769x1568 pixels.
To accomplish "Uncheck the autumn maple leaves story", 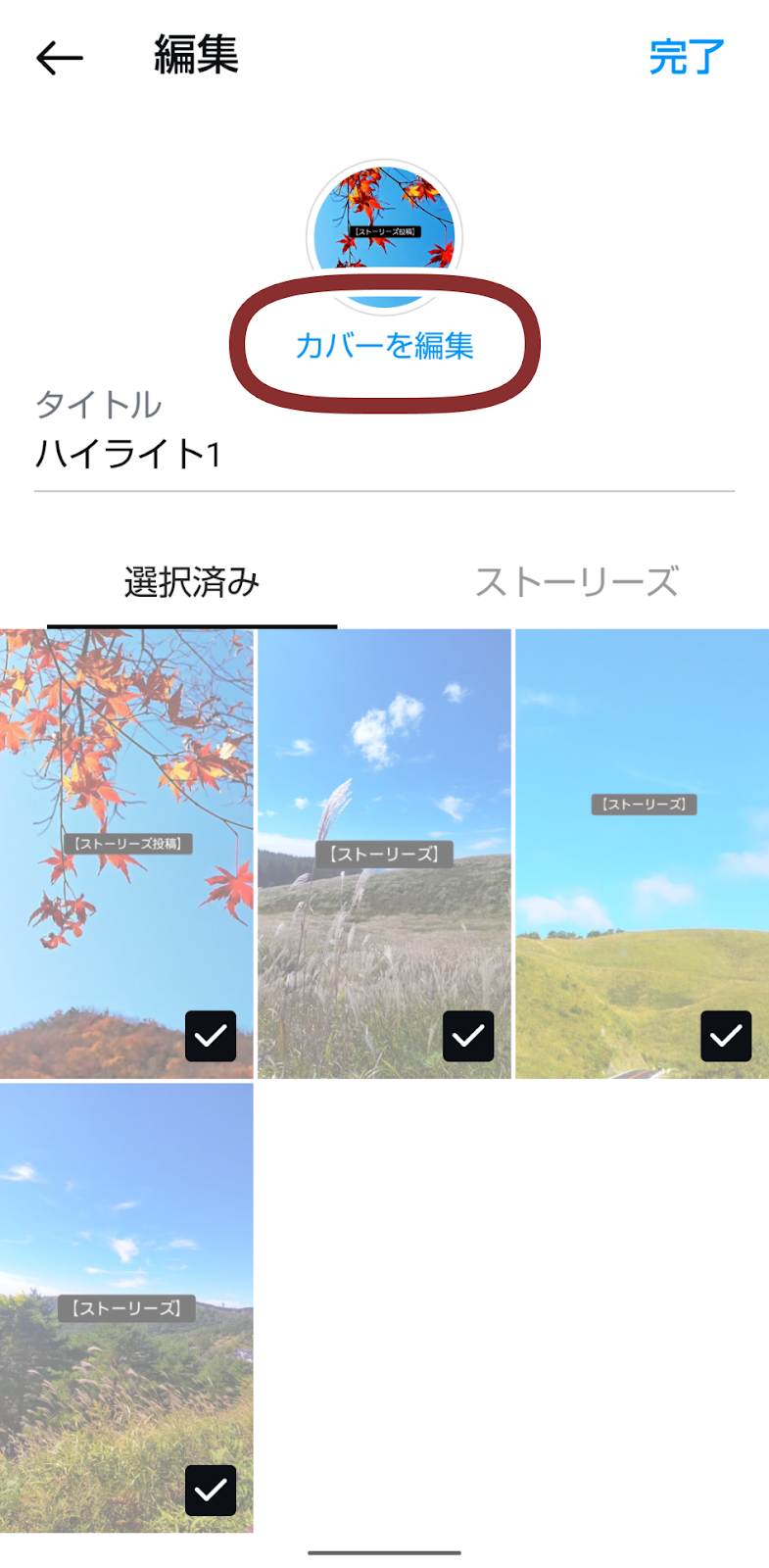I will 211,1036.
